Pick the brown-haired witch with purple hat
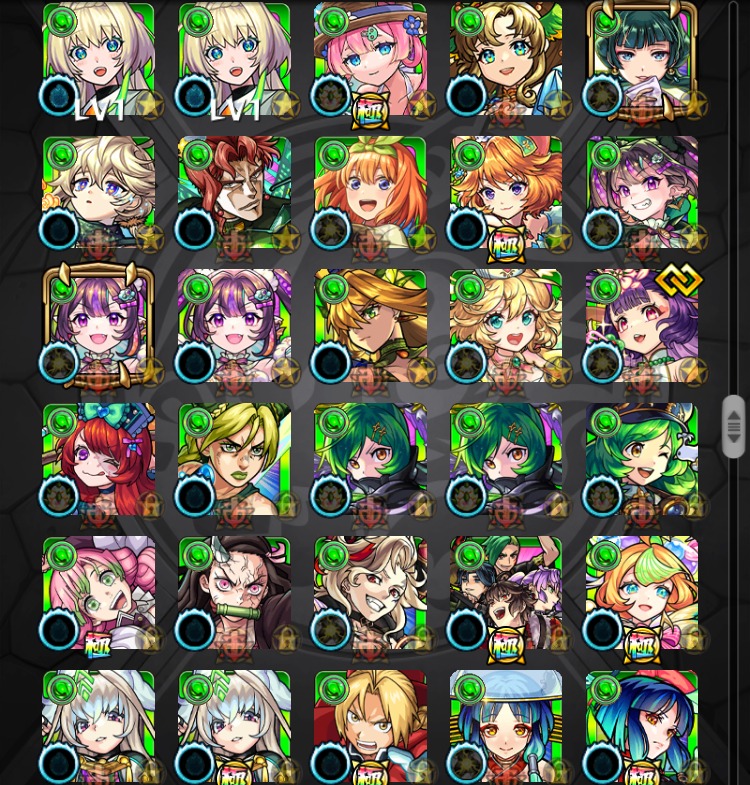 (641, 193)
